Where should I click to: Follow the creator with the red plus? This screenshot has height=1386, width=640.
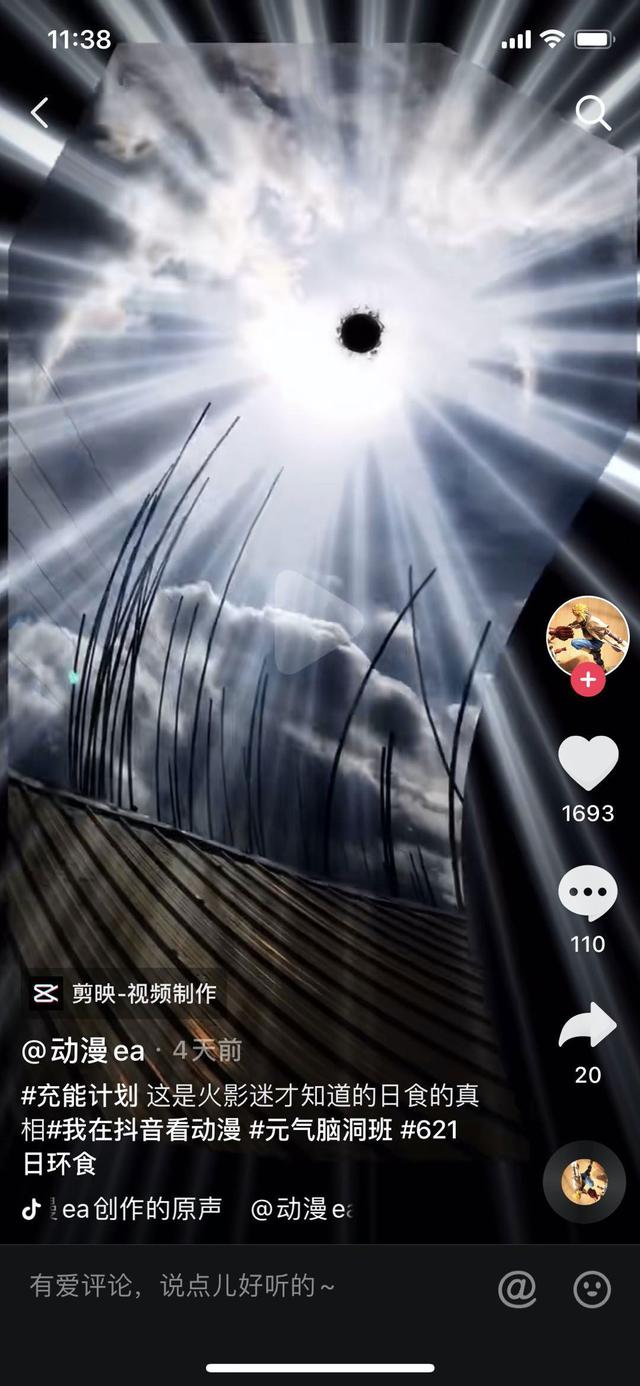click(x=588, y=680)
